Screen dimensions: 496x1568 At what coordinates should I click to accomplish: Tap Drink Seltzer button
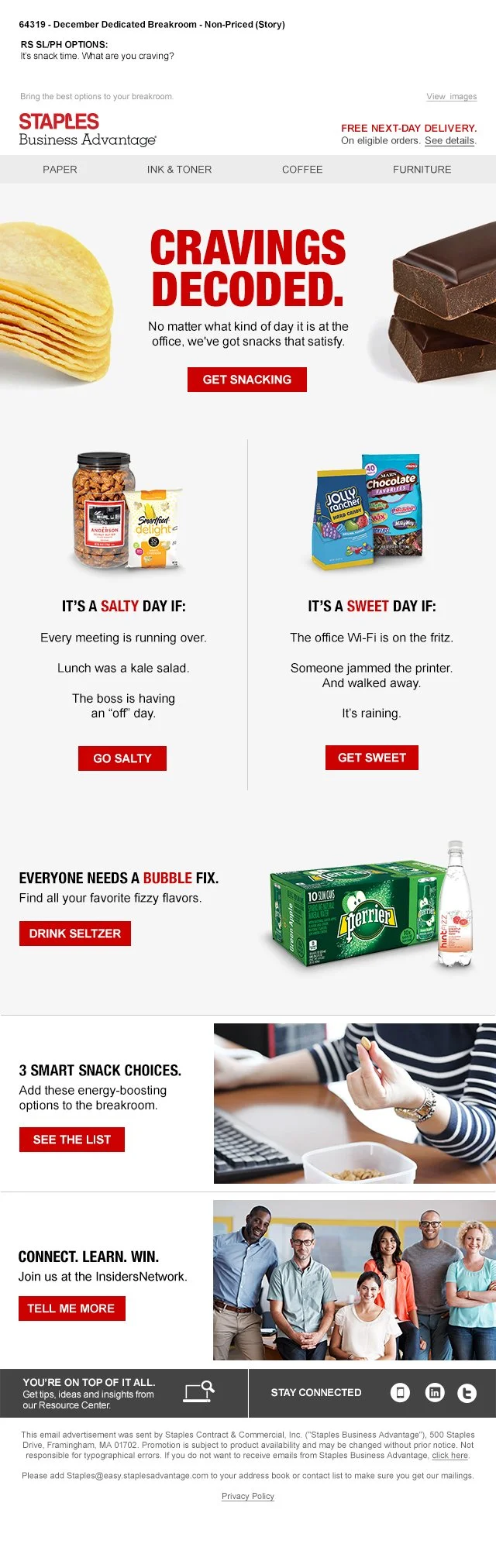(x=75, y=934)
